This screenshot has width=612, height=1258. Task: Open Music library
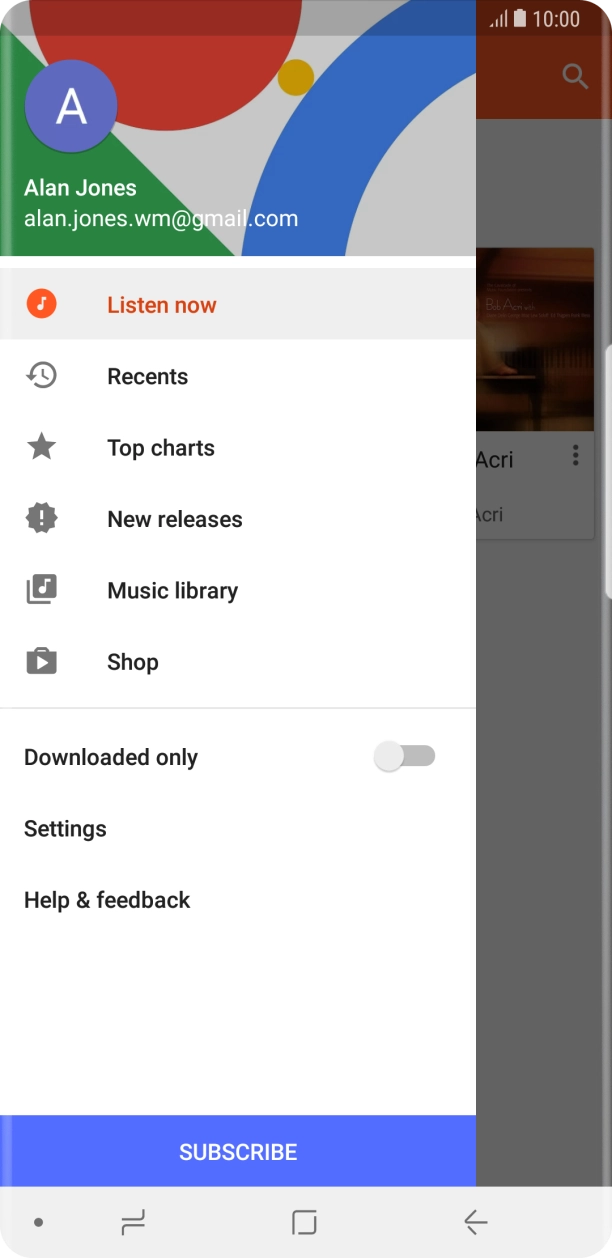(173, 591)
